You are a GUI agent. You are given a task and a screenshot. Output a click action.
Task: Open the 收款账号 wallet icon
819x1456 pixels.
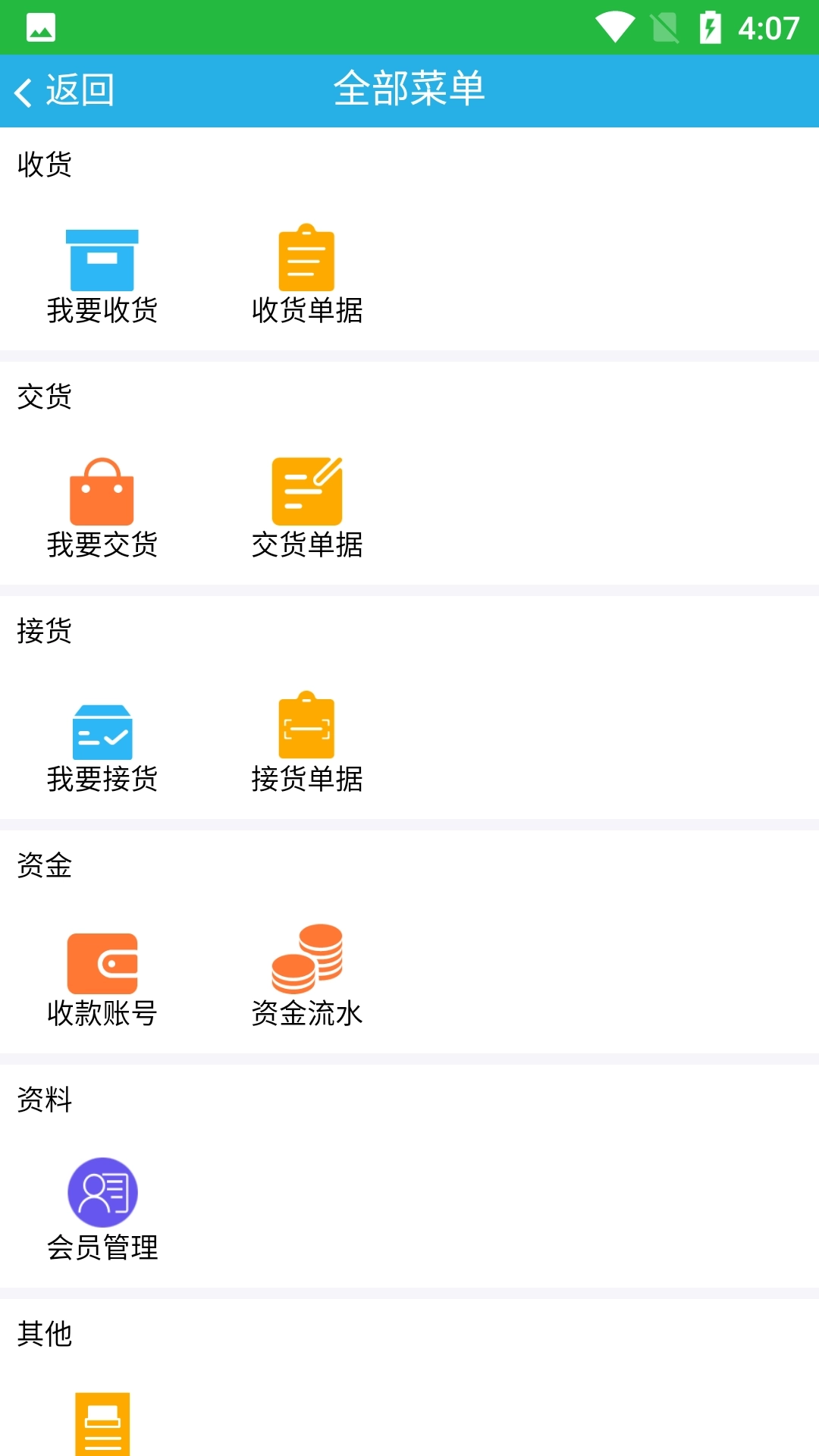102,963
